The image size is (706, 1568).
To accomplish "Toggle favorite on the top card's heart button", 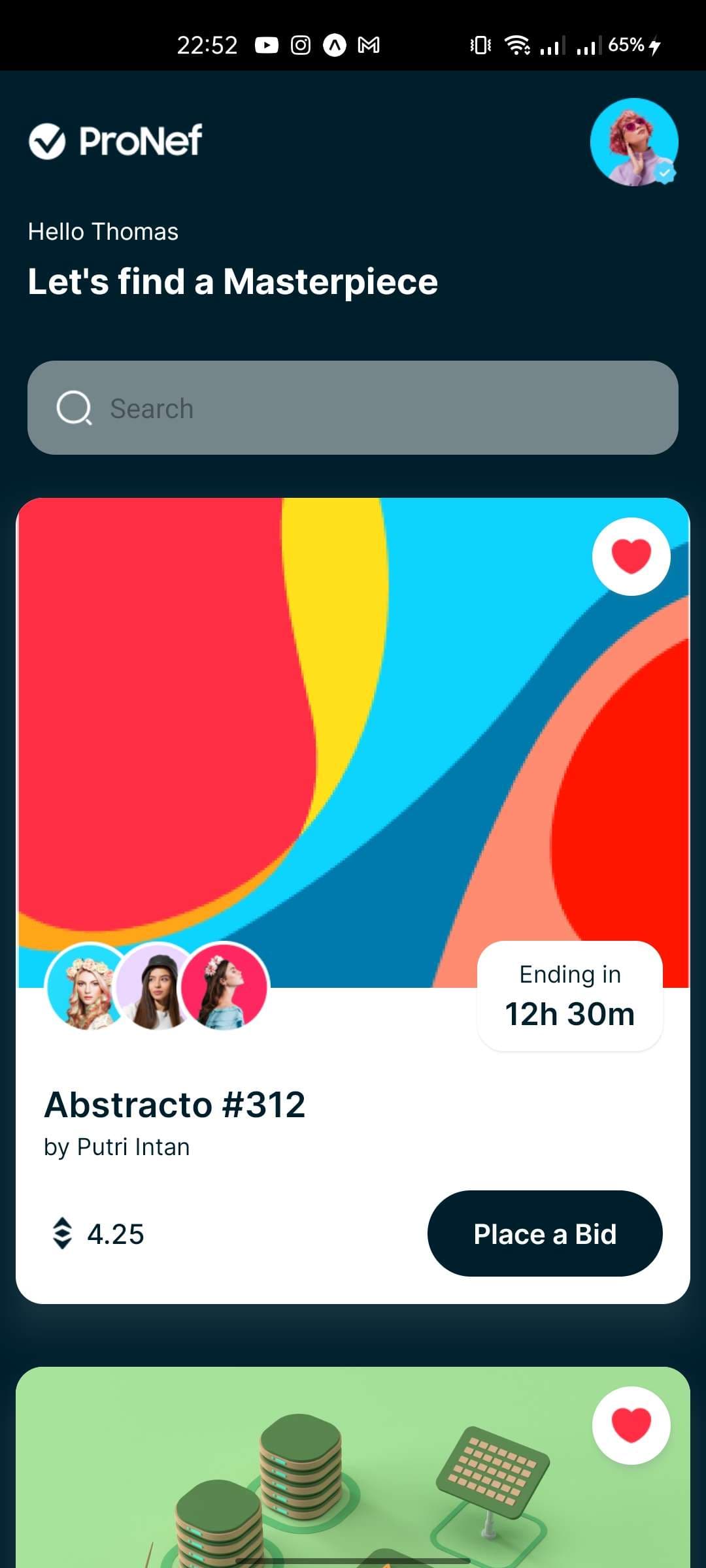I will click(x=630, y=556).
